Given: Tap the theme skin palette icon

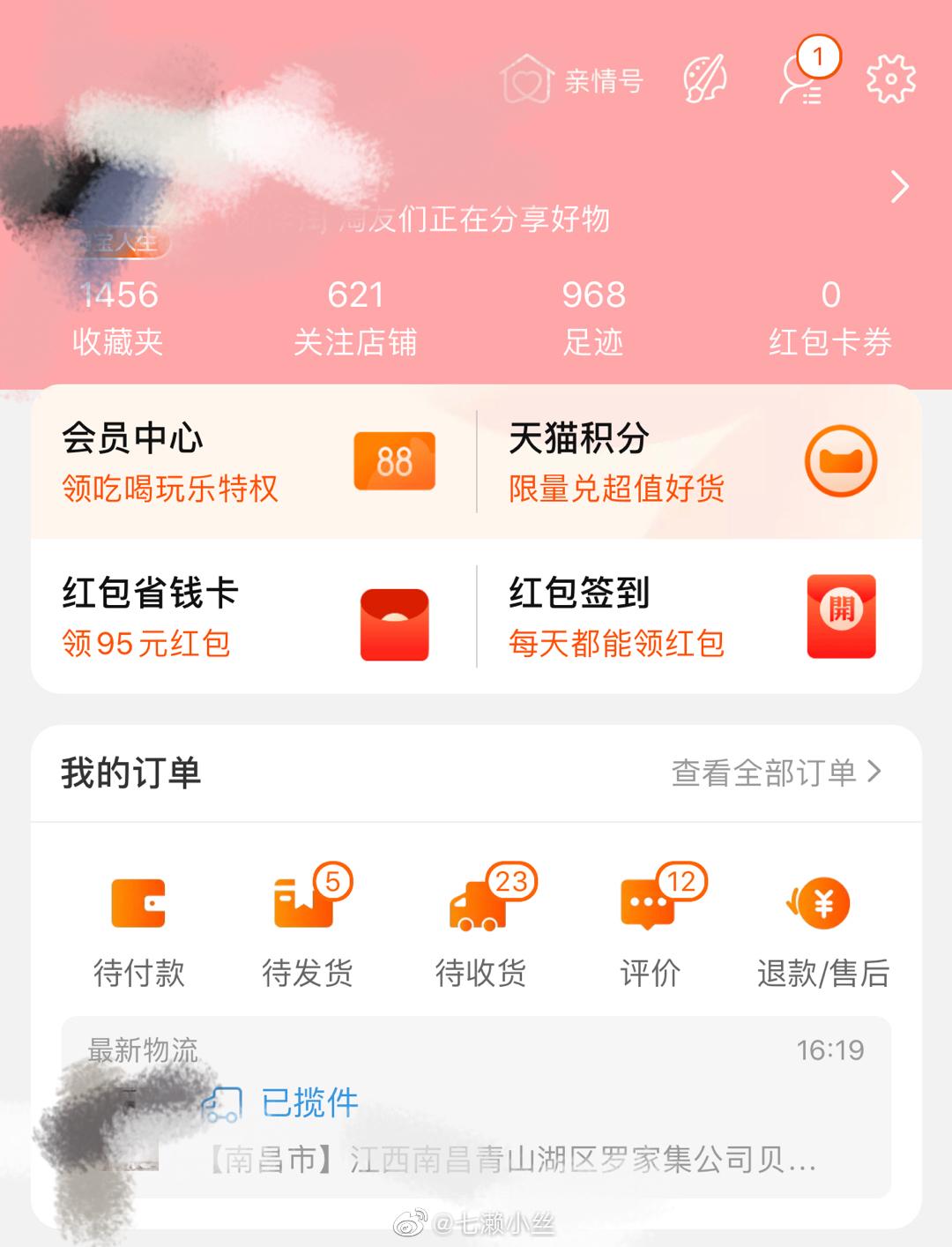Looking at the screenshot, I should pos(705,79).
